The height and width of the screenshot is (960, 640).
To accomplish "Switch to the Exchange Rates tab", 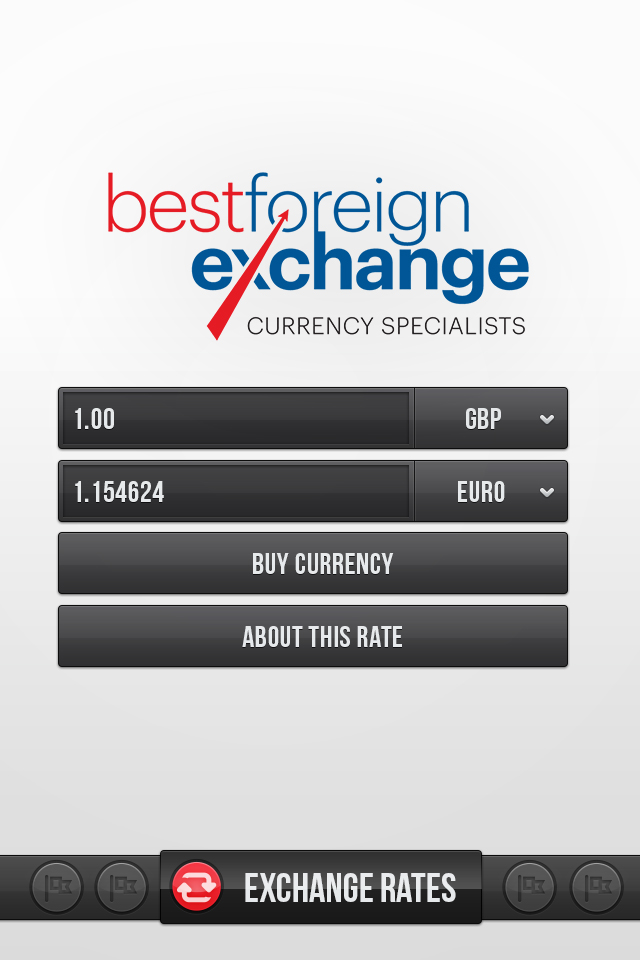I will coord(321,887).
